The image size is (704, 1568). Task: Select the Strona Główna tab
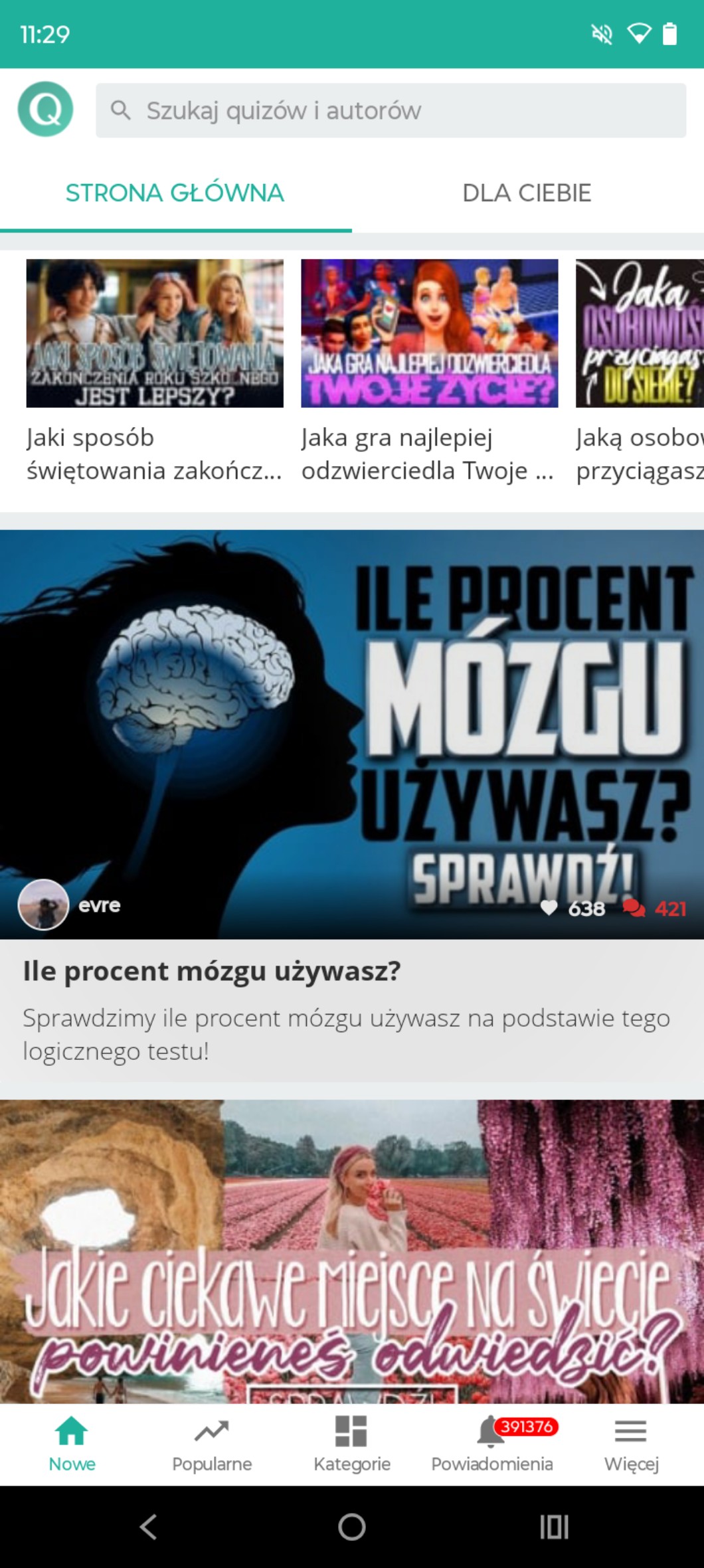click(175, 193)
